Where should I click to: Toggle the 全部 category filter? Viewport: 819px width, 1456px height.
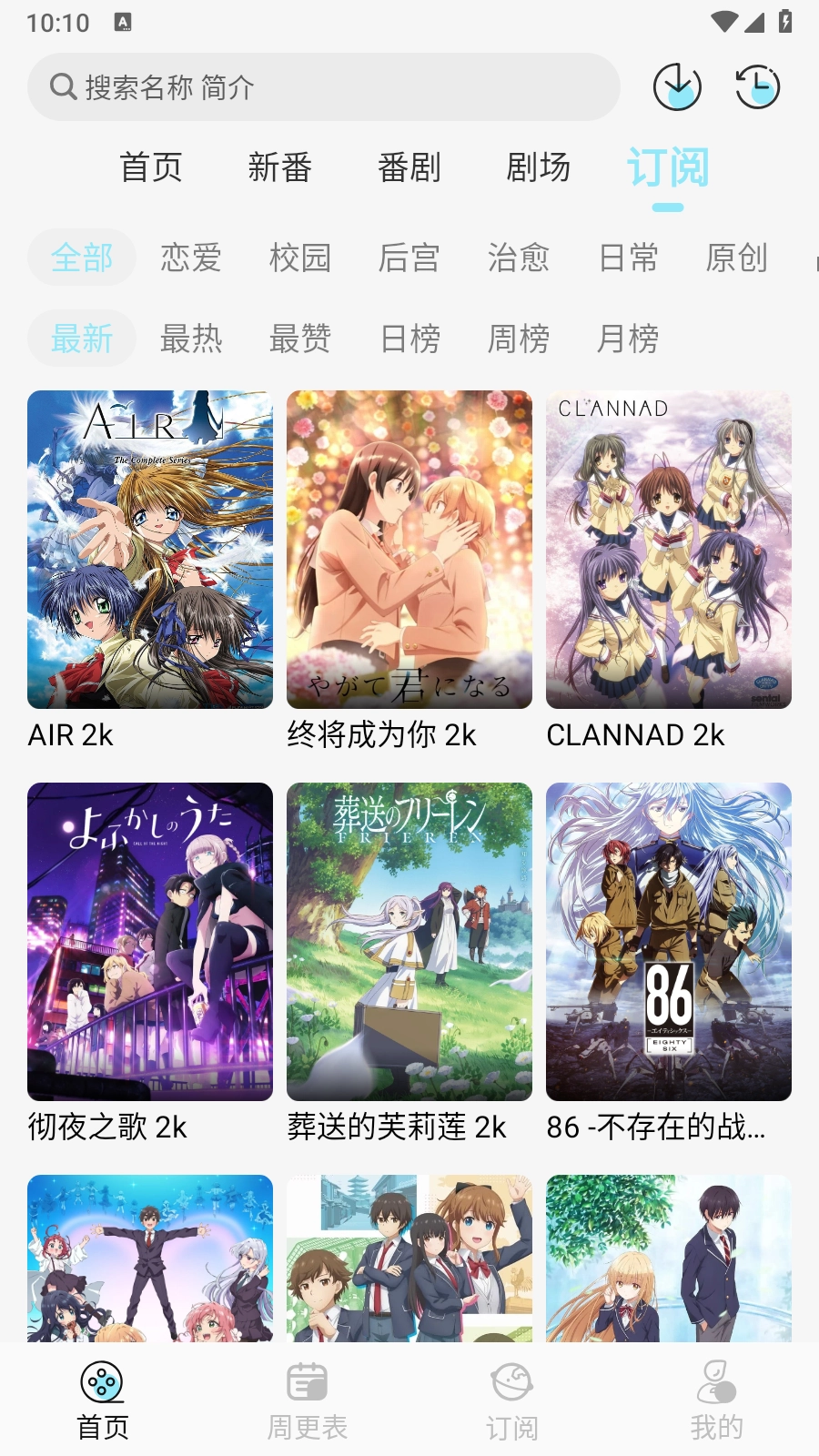[81, 258]
